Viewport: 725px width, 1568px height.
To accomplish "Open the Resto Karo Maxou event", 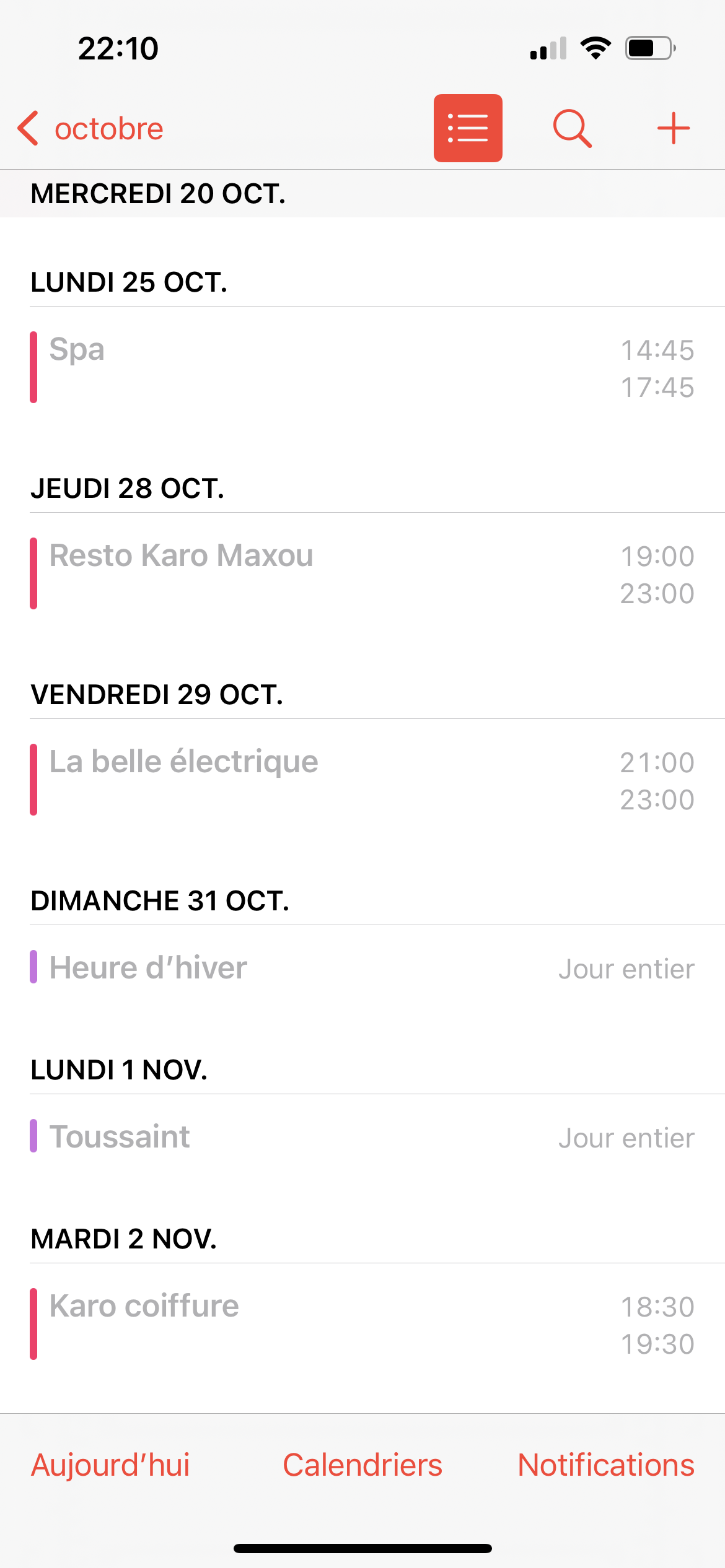I will pyautogui.click(x=362, y=574).
